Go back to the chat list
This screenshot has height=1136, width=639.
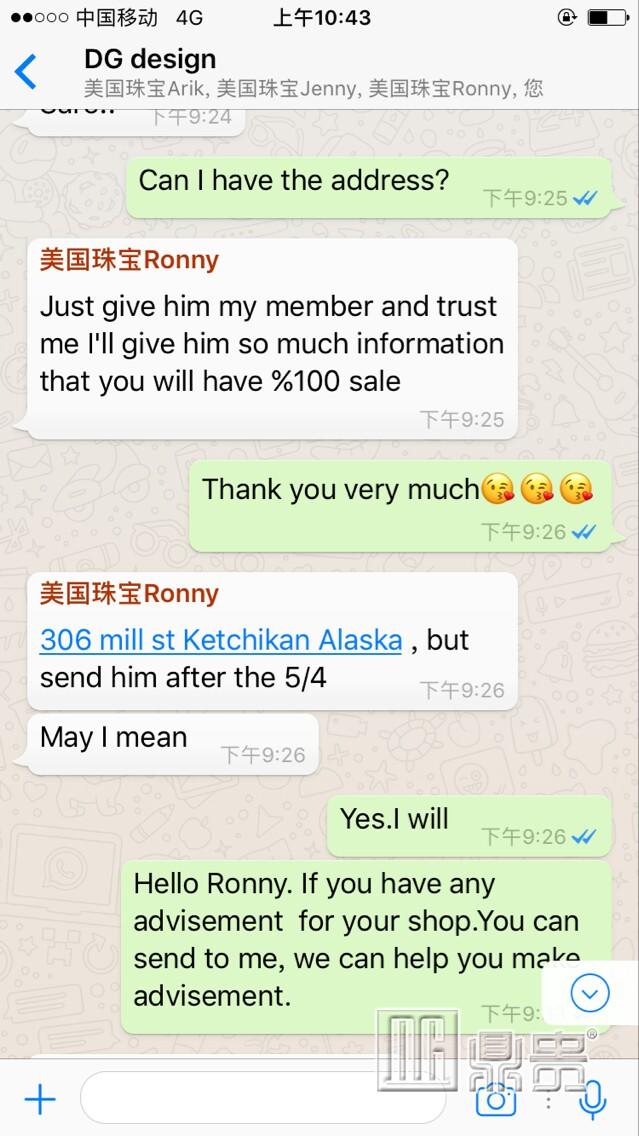[x=26, y=72]
